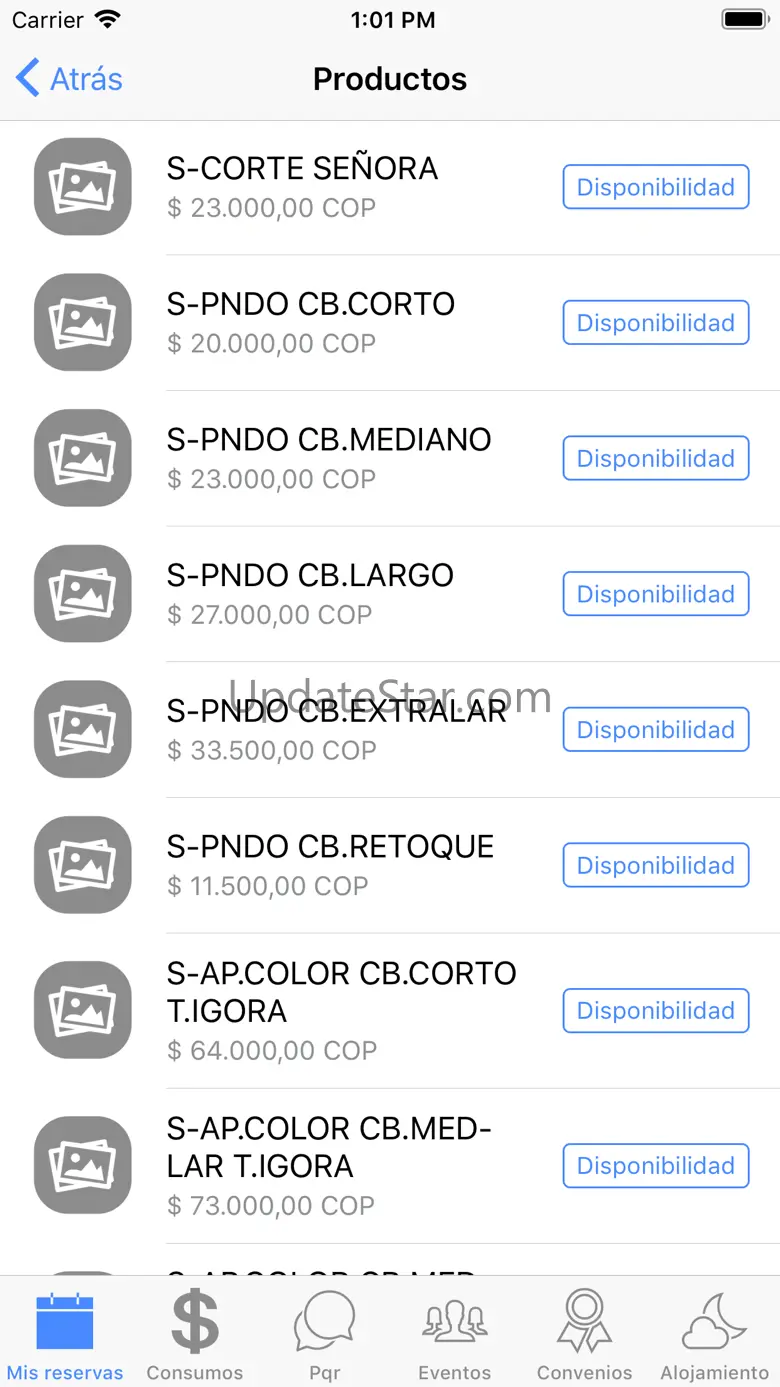
Task: Open the Consumos tab
Action: click(x=195, y=1334)
